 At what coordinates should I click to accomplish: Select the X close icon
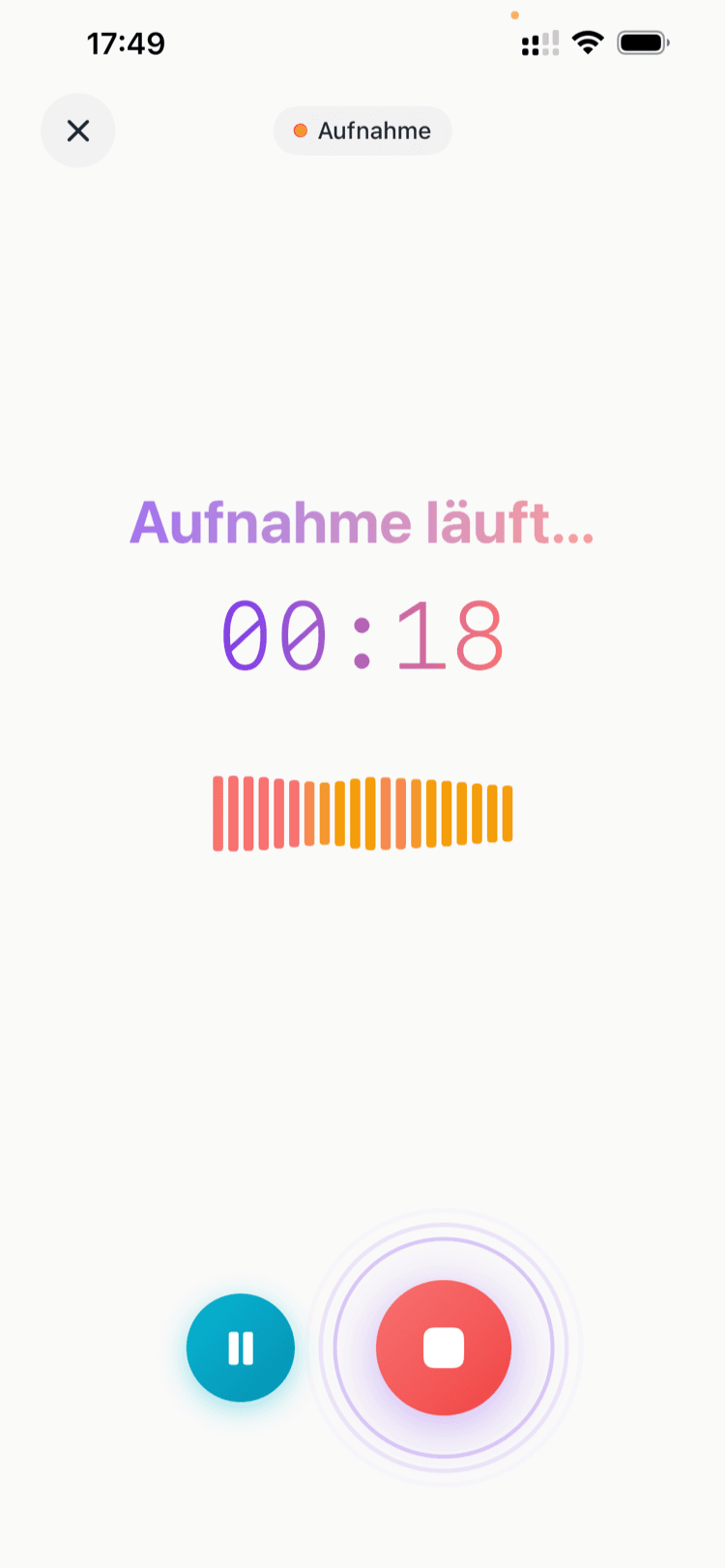[x=77, y=130]
